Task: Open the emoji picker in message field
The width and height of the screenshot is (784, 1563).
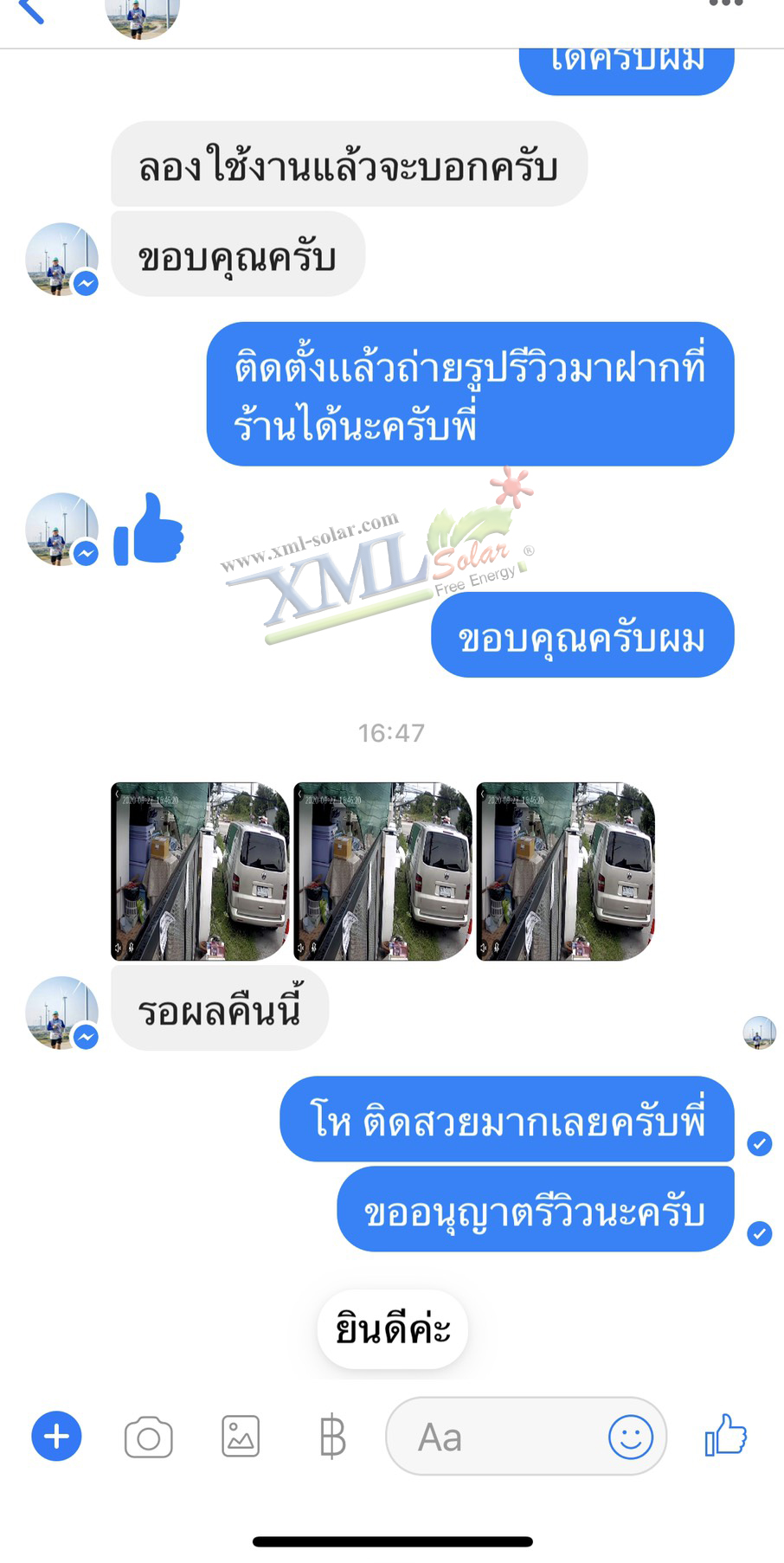Action: coord(630,1438)
